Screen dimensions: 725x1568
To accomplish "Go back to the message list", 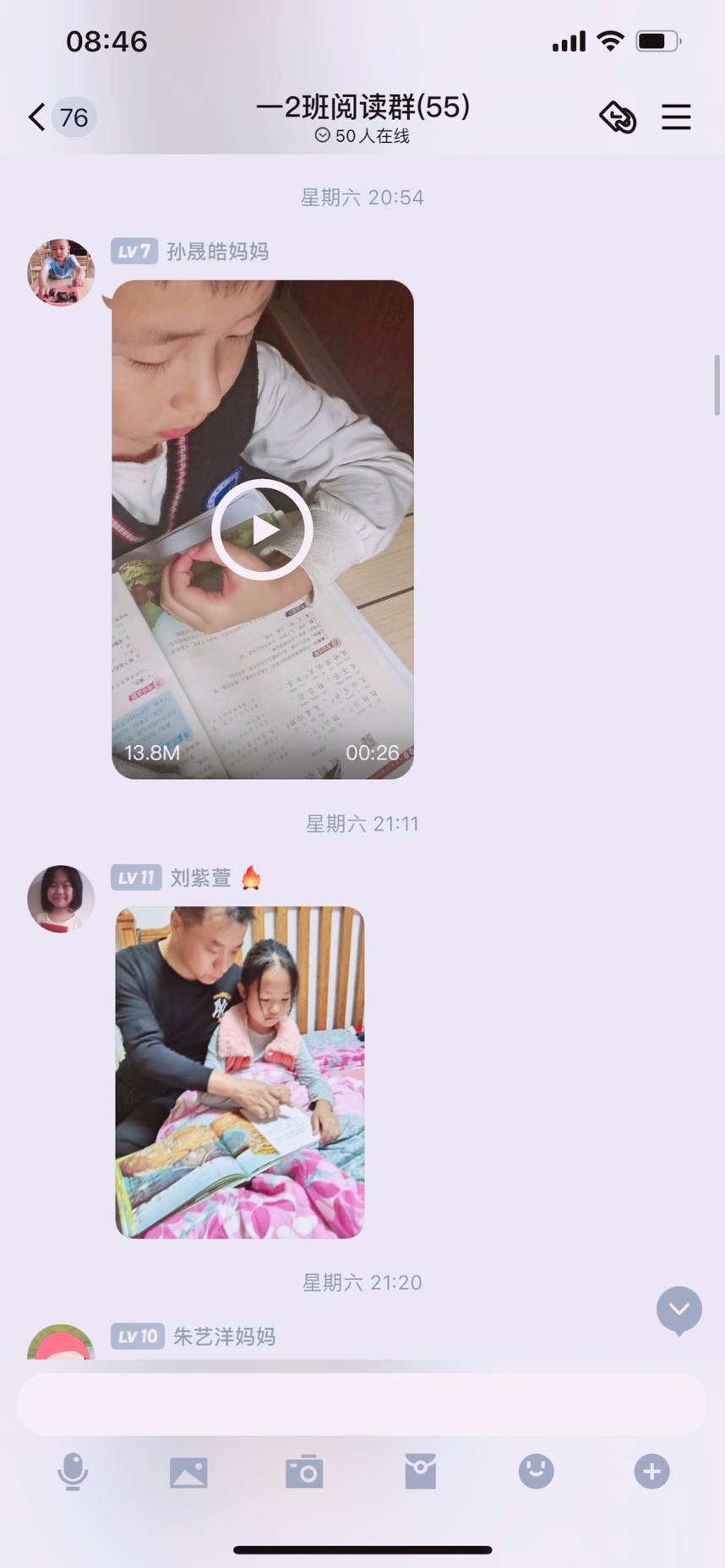I will coord(38,117).
